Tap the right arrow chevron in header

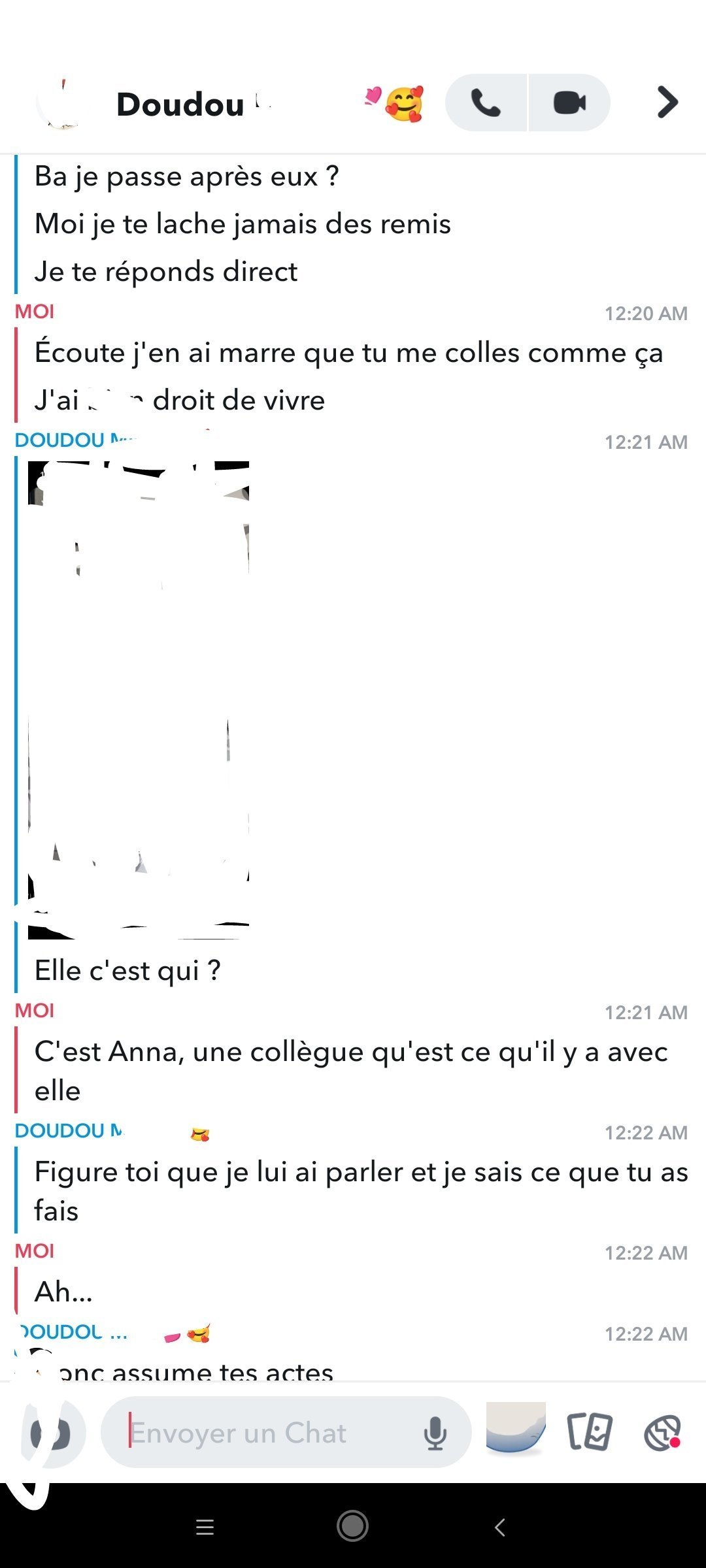click(x=667, y=103)
